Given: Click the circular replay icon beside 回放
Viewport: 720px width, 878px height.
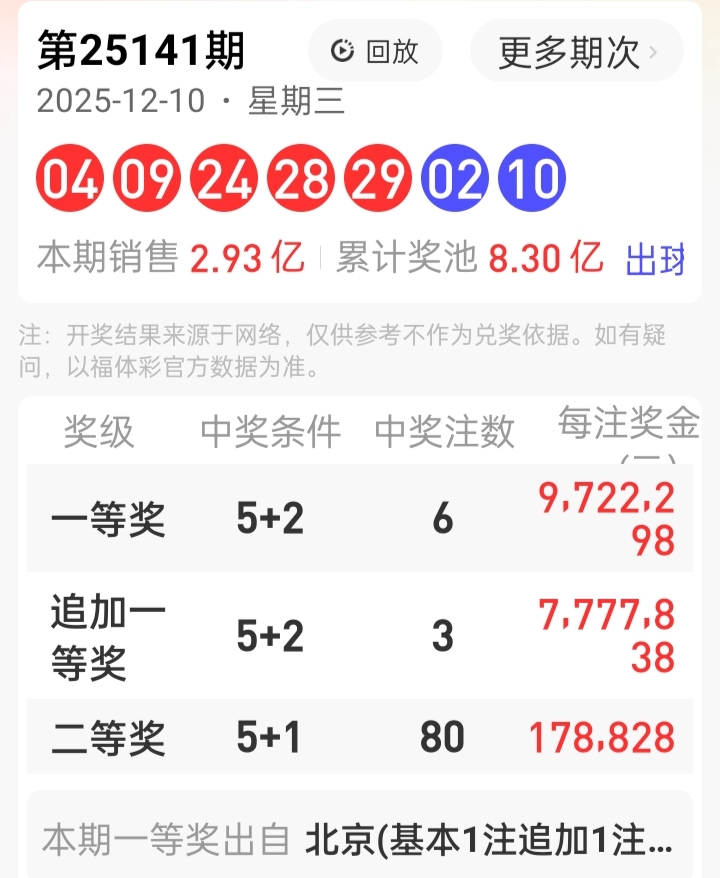Looking at the screenshot, I should click(x=341, y=52).
